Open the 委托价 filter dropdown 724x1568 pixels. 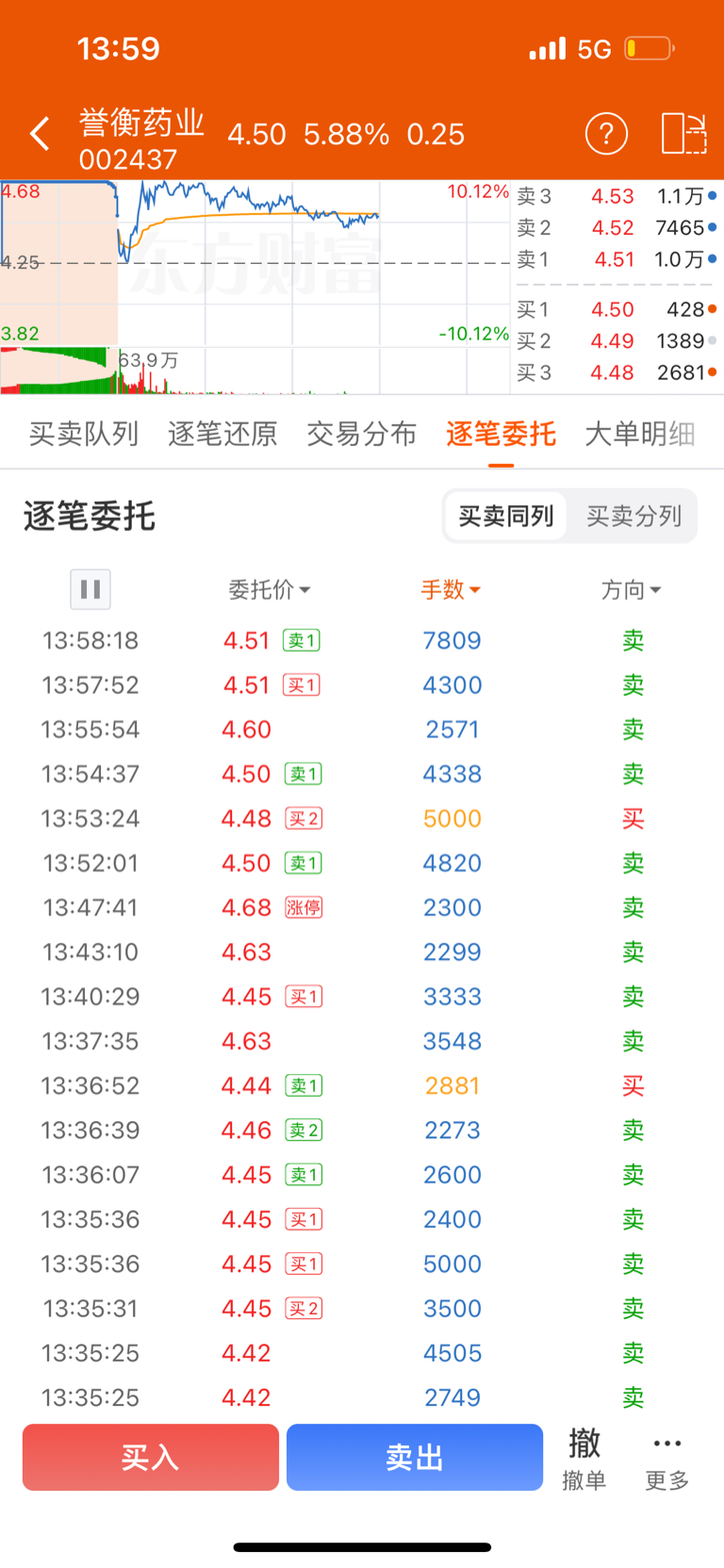(x=270, y=590)
